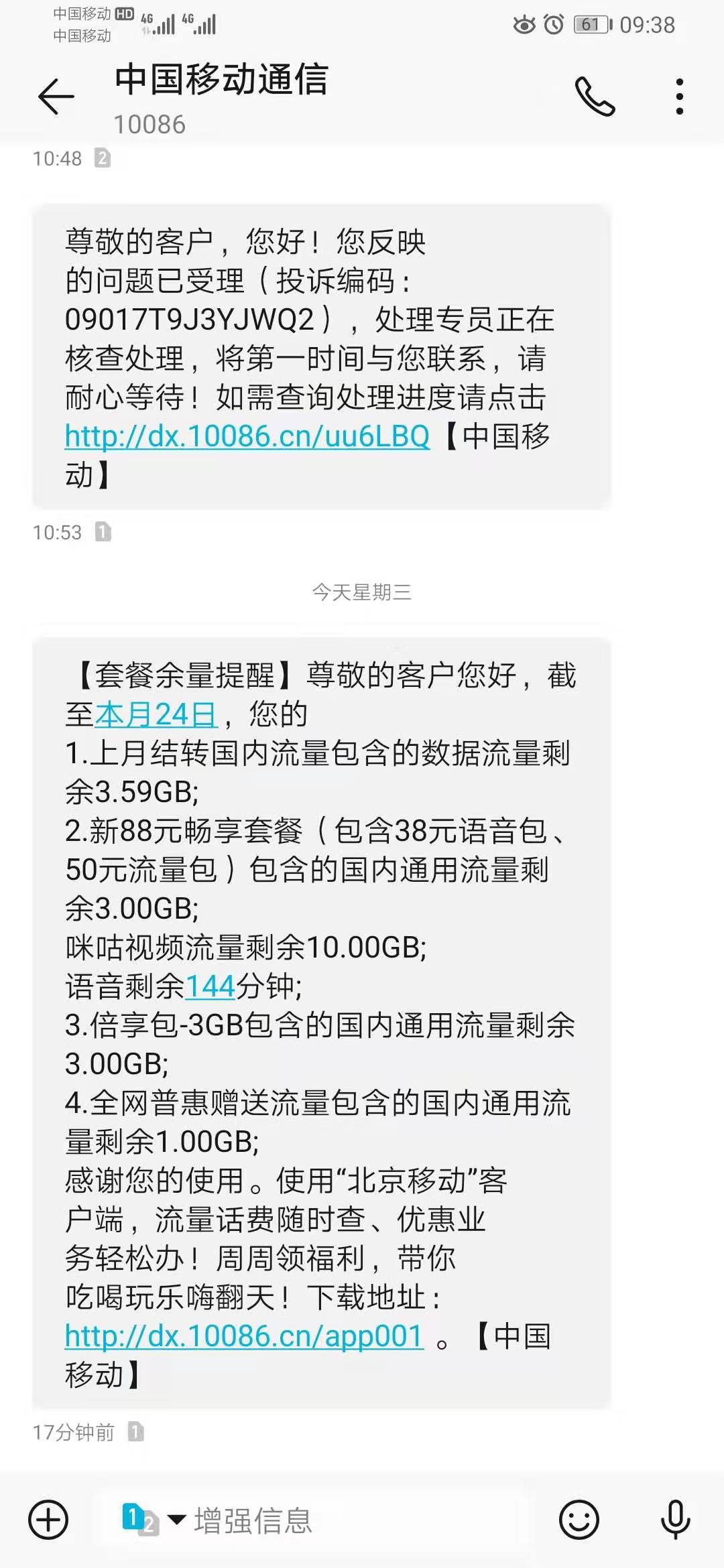Switch the SIM card selector
Image resolution: width=724 pixels, height=1568 pixels.
(x=151, y=1519)
